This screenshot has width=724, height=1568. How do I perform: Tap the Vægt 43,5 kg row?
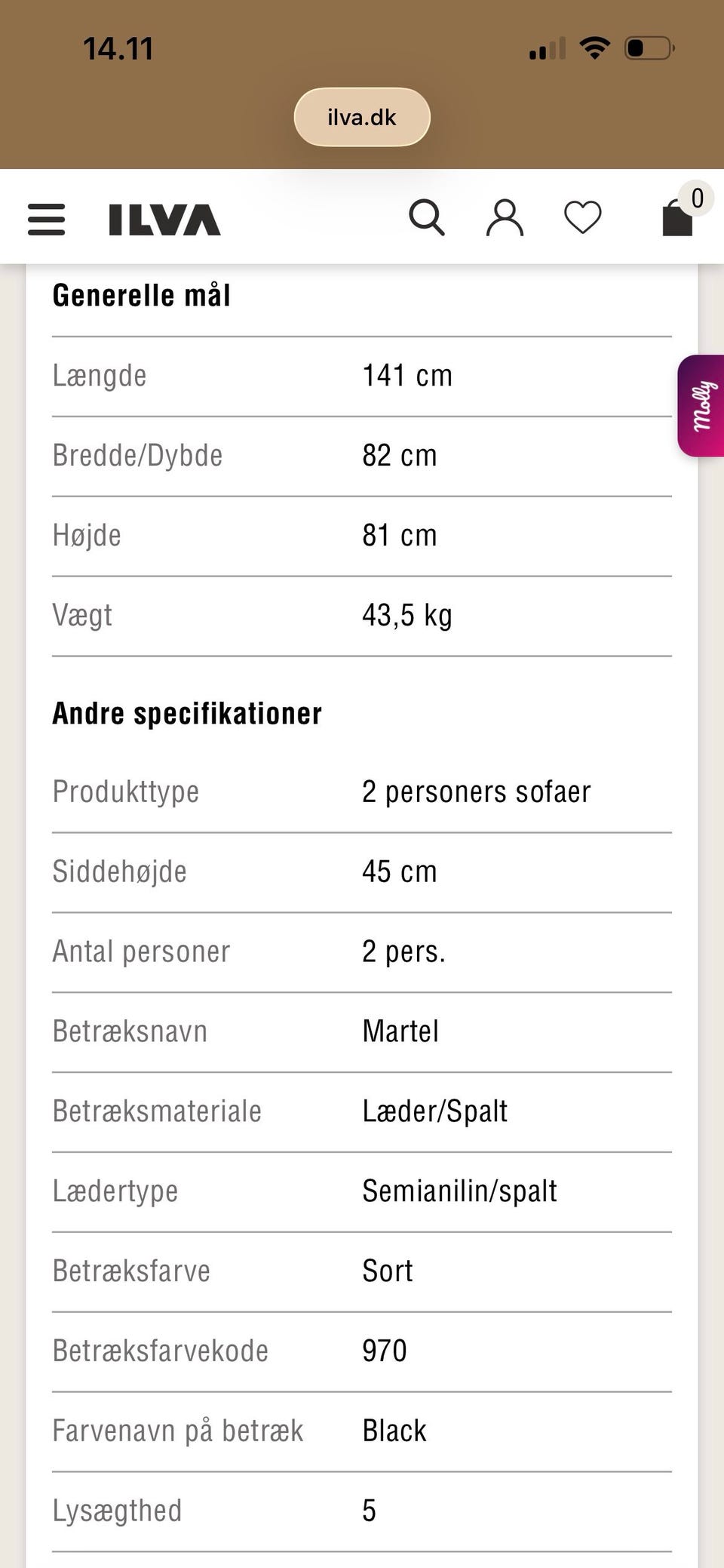tap(362, 613)
